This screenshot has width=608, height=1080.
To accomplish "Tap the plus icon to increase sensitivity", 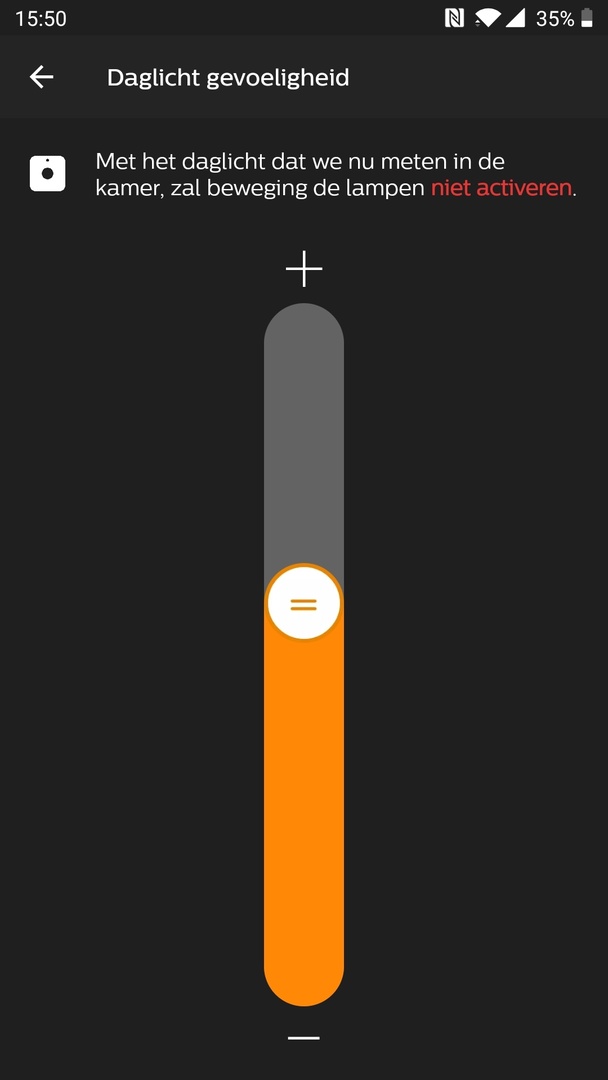I will (x=304, y=269).
